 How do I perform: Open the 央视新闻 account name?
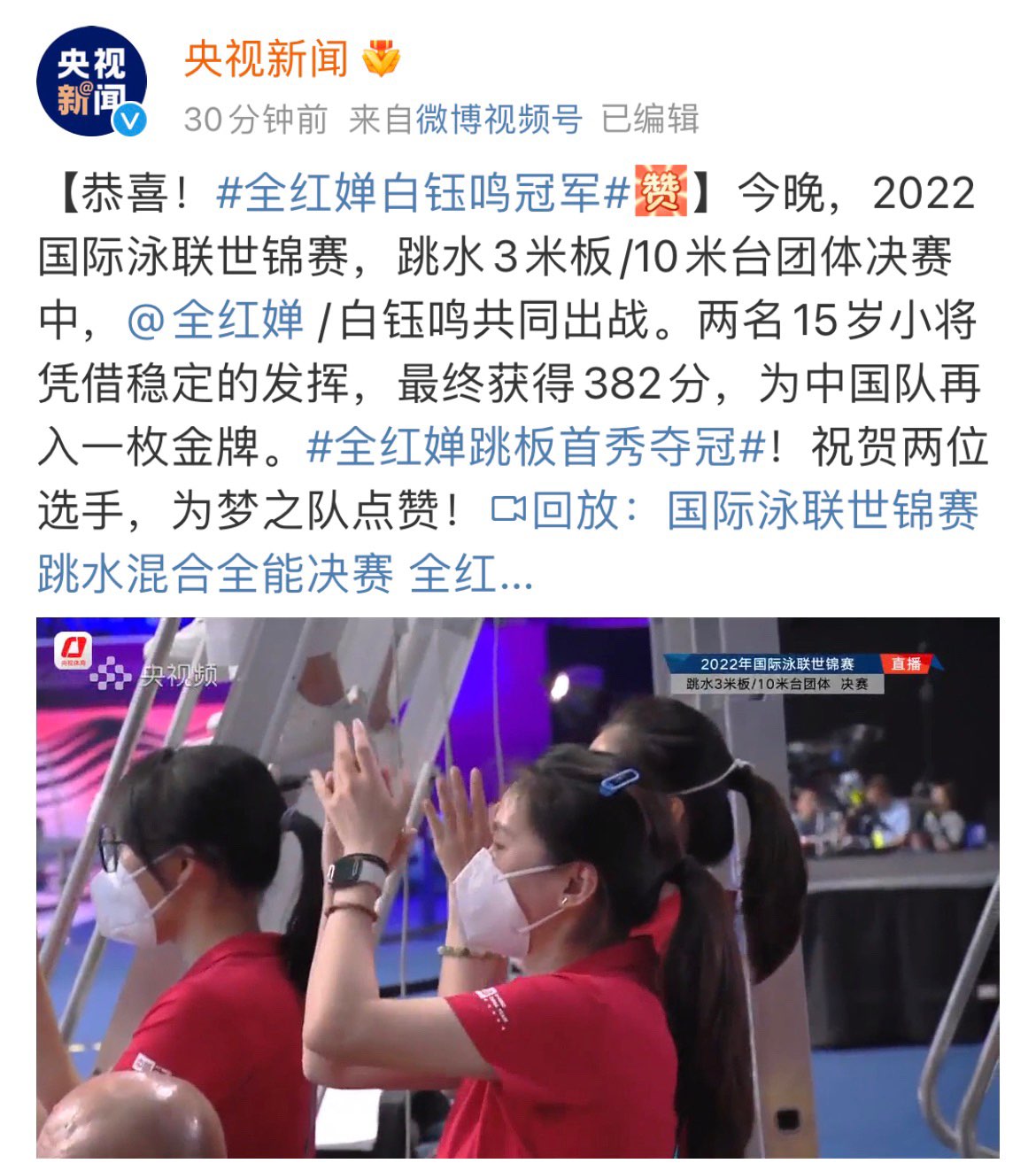point(266,60)
